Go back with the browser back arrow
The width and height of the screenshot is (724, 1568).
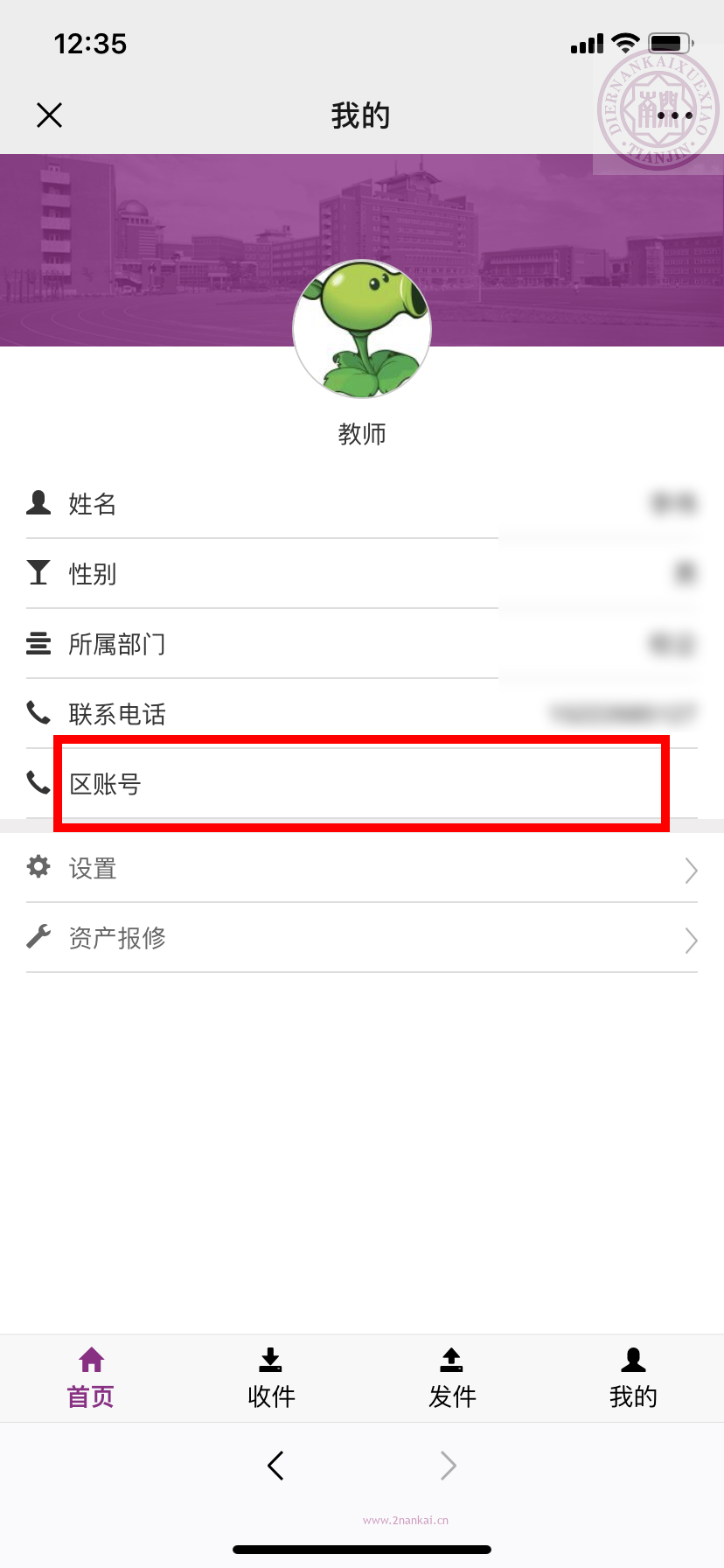click(275, 1466)
